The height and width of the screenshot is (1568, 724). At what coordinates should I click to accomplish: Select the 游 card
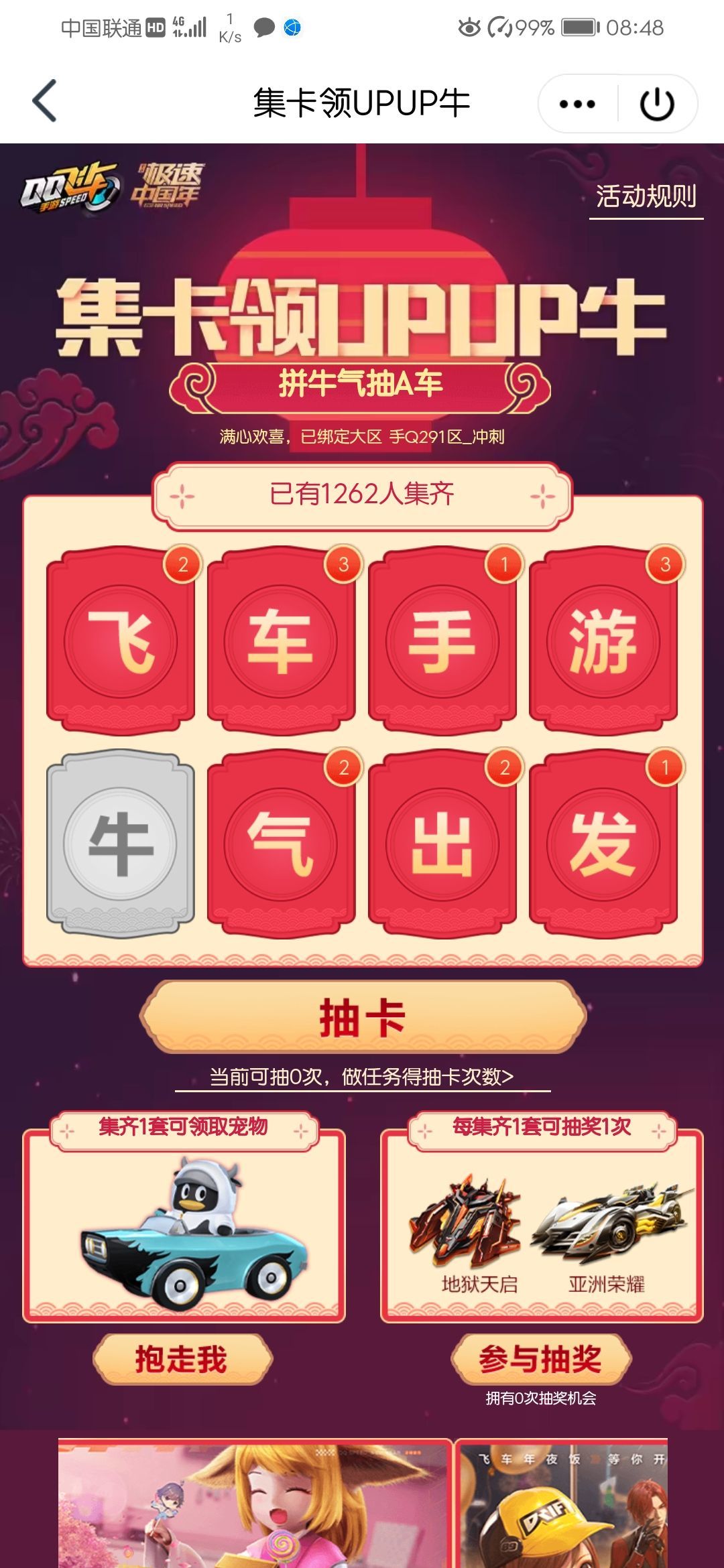[x=603, y=641]
